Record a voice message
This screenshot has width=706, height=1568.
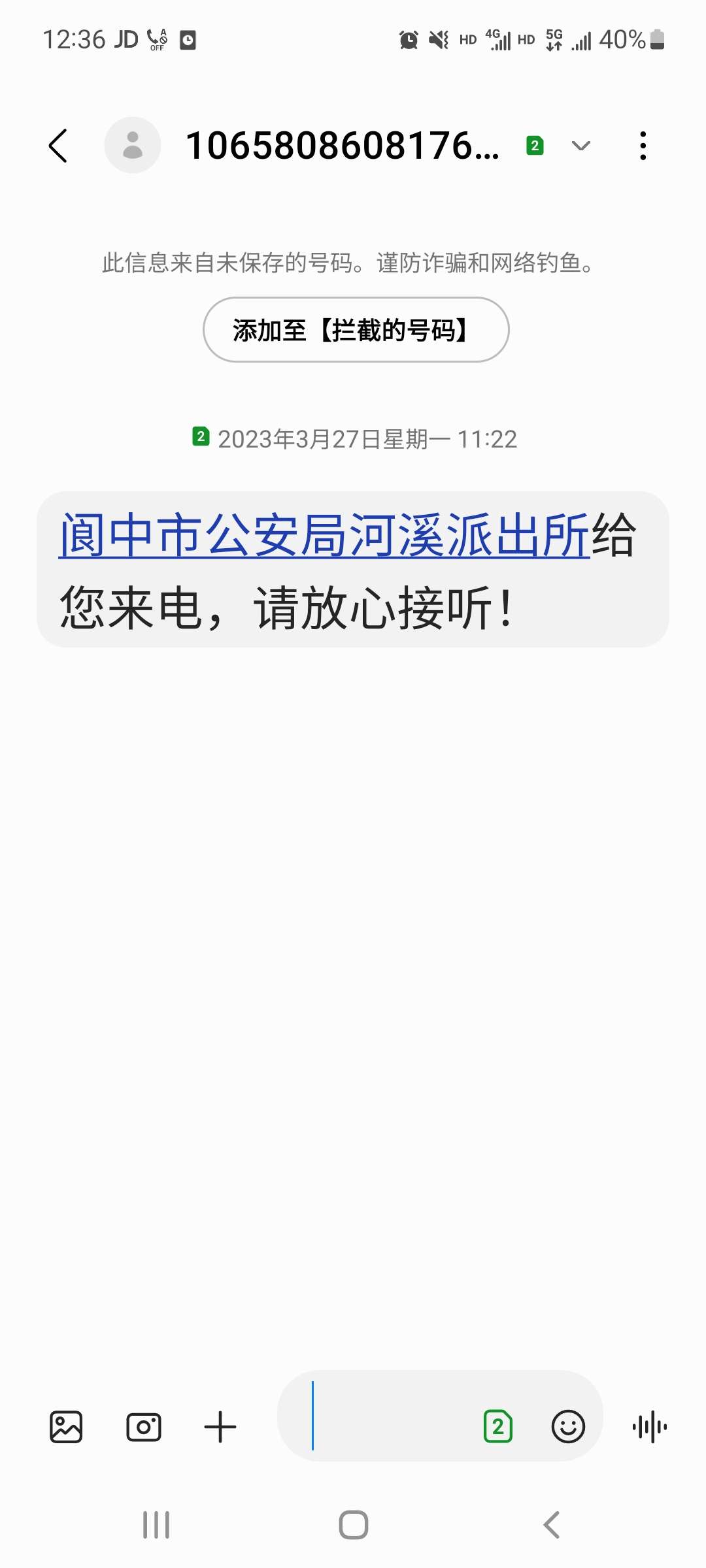(x=650, y=1427)
